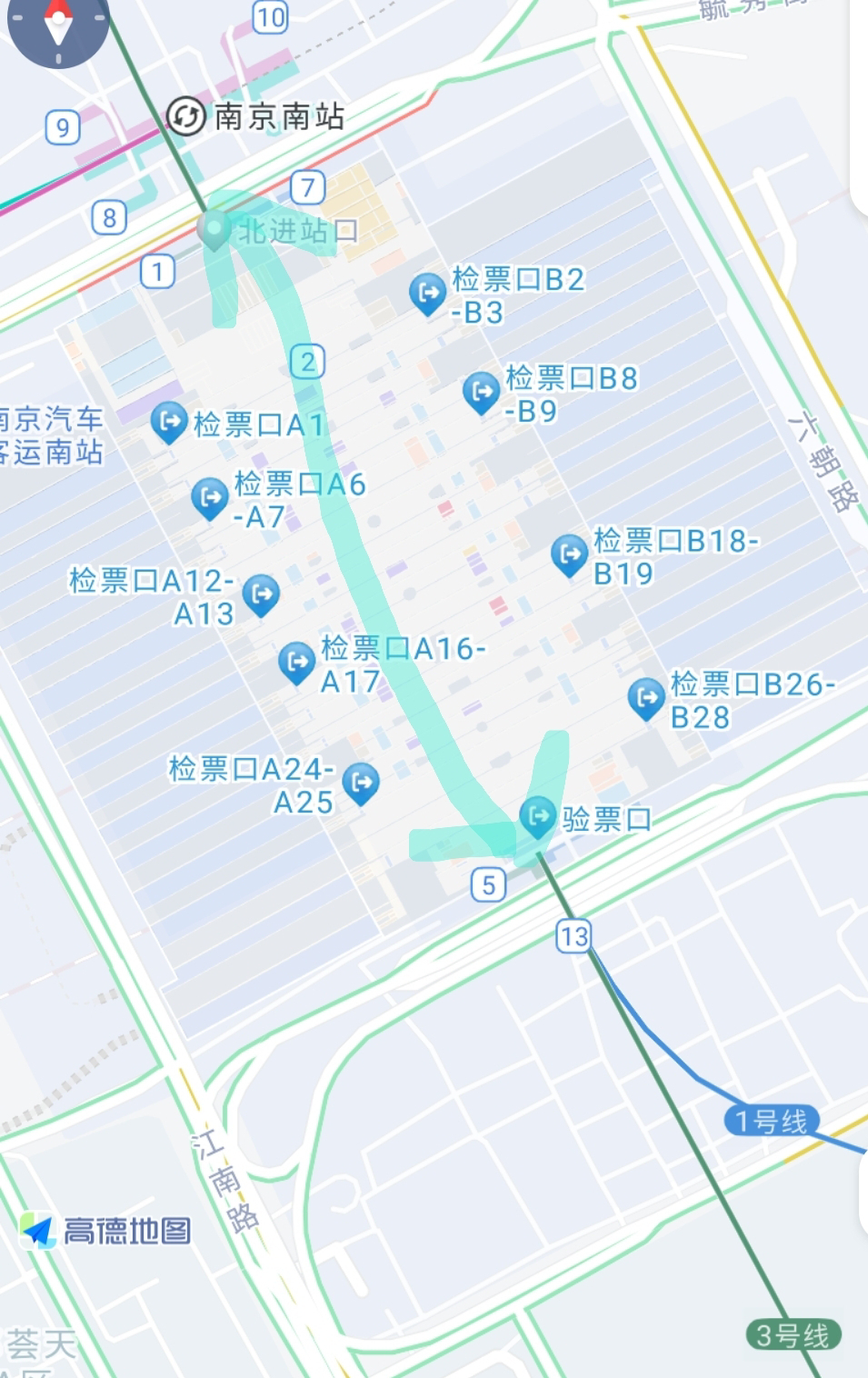Screen dimensions: 868x1378
Task: Open the 检票口A1 marker
Action: [168, 421]
